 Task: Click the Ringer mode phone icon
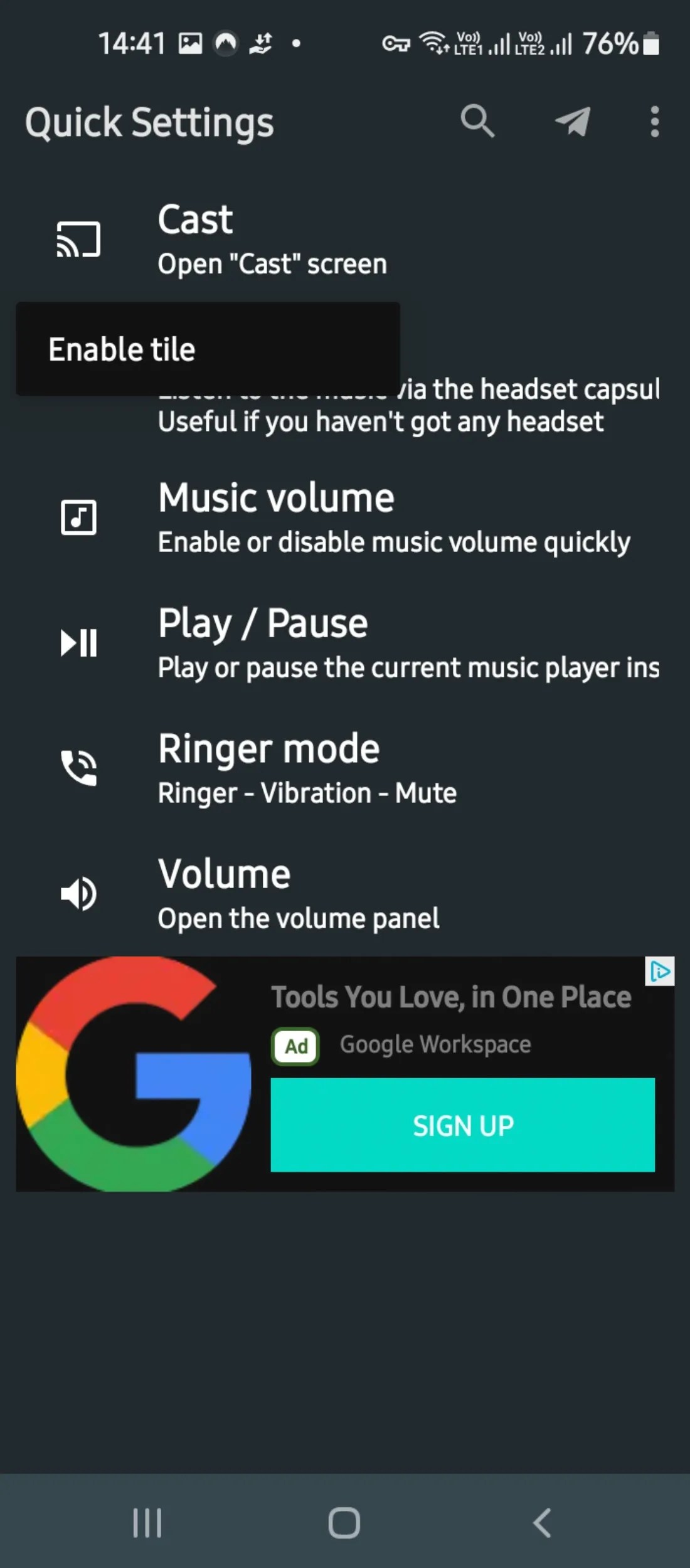pyautogui.click(x=80, y=766)
